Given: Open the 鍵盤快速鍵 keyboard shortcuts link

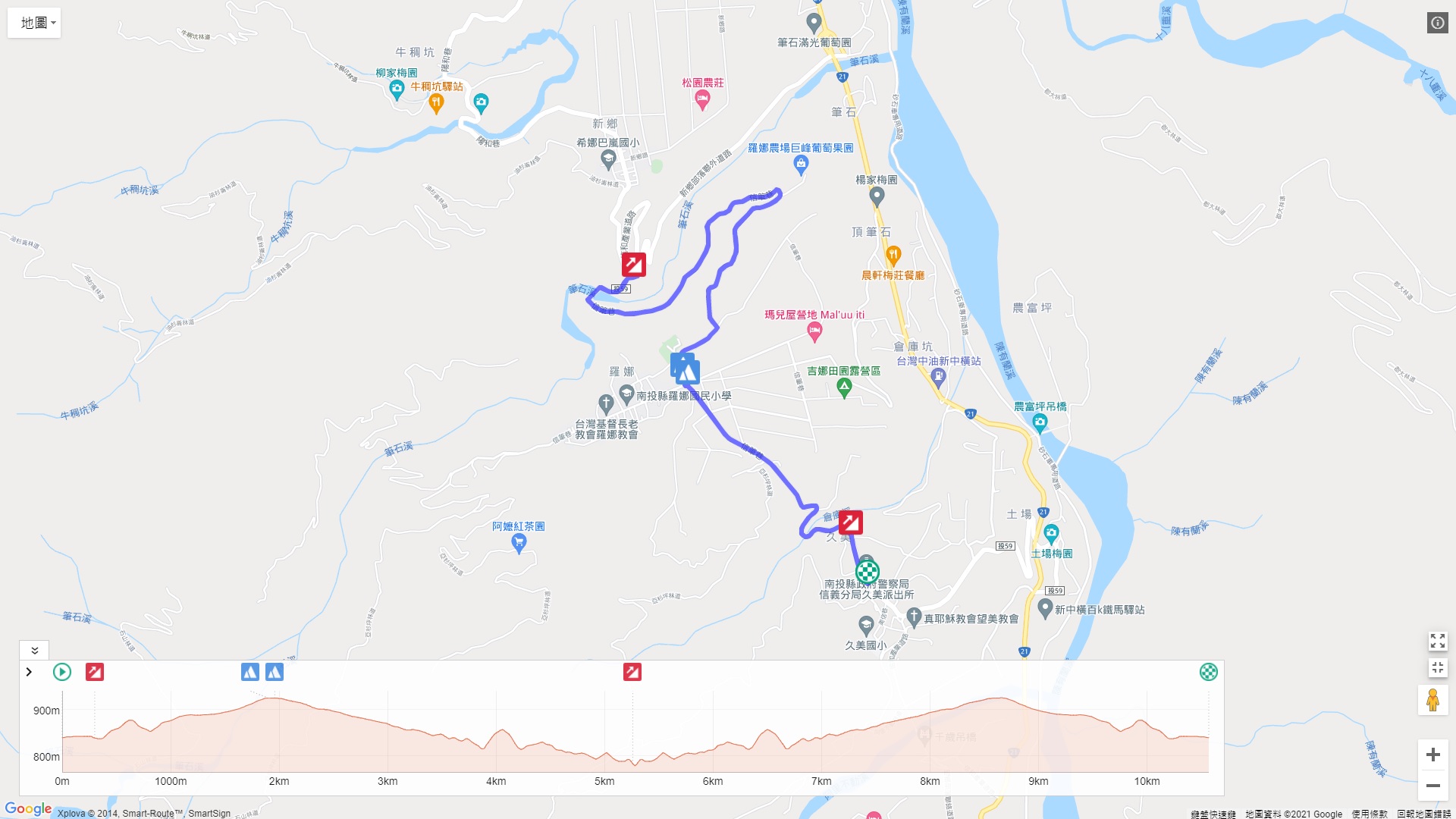Looking at the screenshot, I should click(x=1213, y=814).
